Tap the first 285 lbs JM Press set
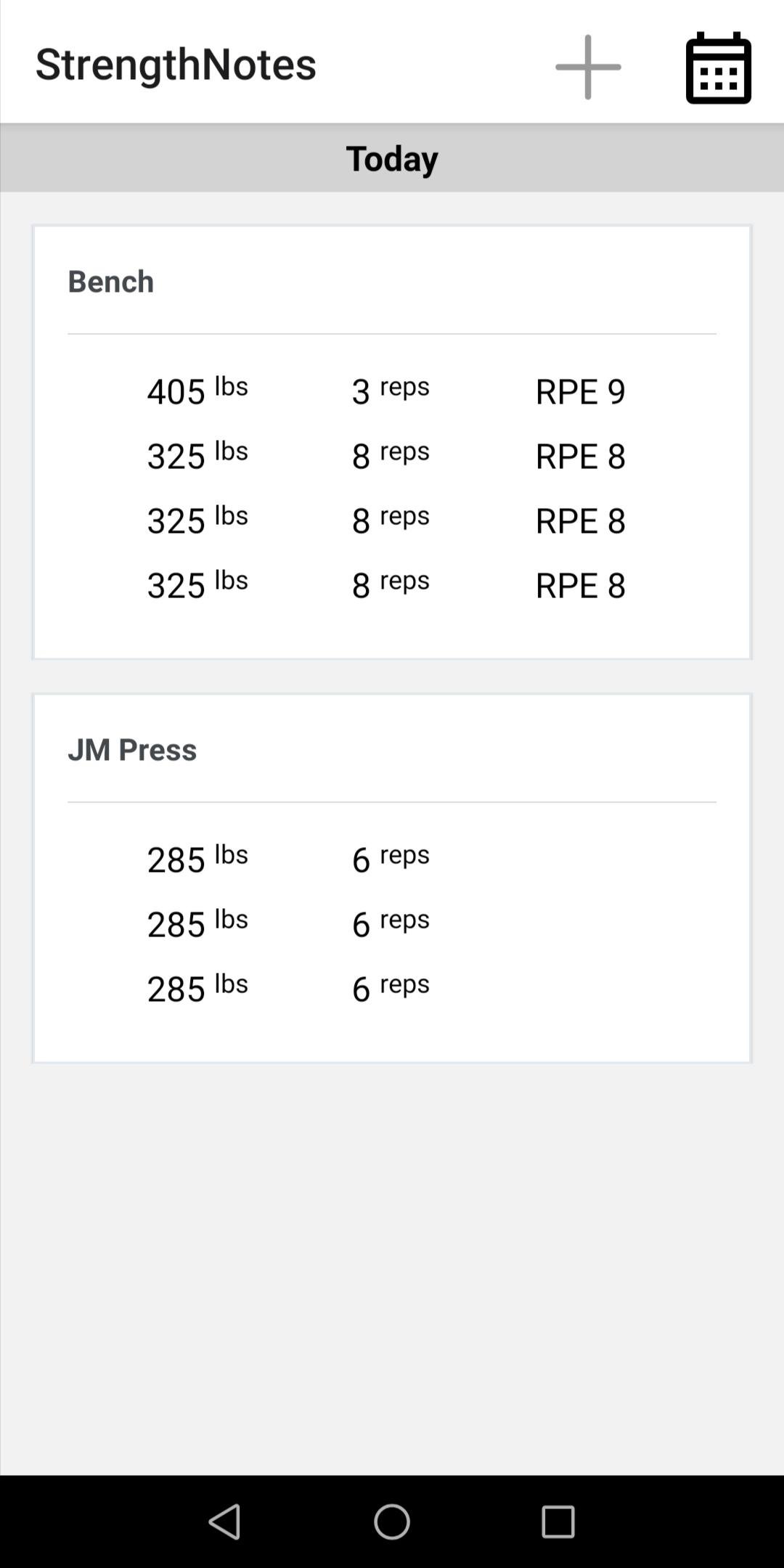This screenshot has width=784, height=1568. [196, 859]
